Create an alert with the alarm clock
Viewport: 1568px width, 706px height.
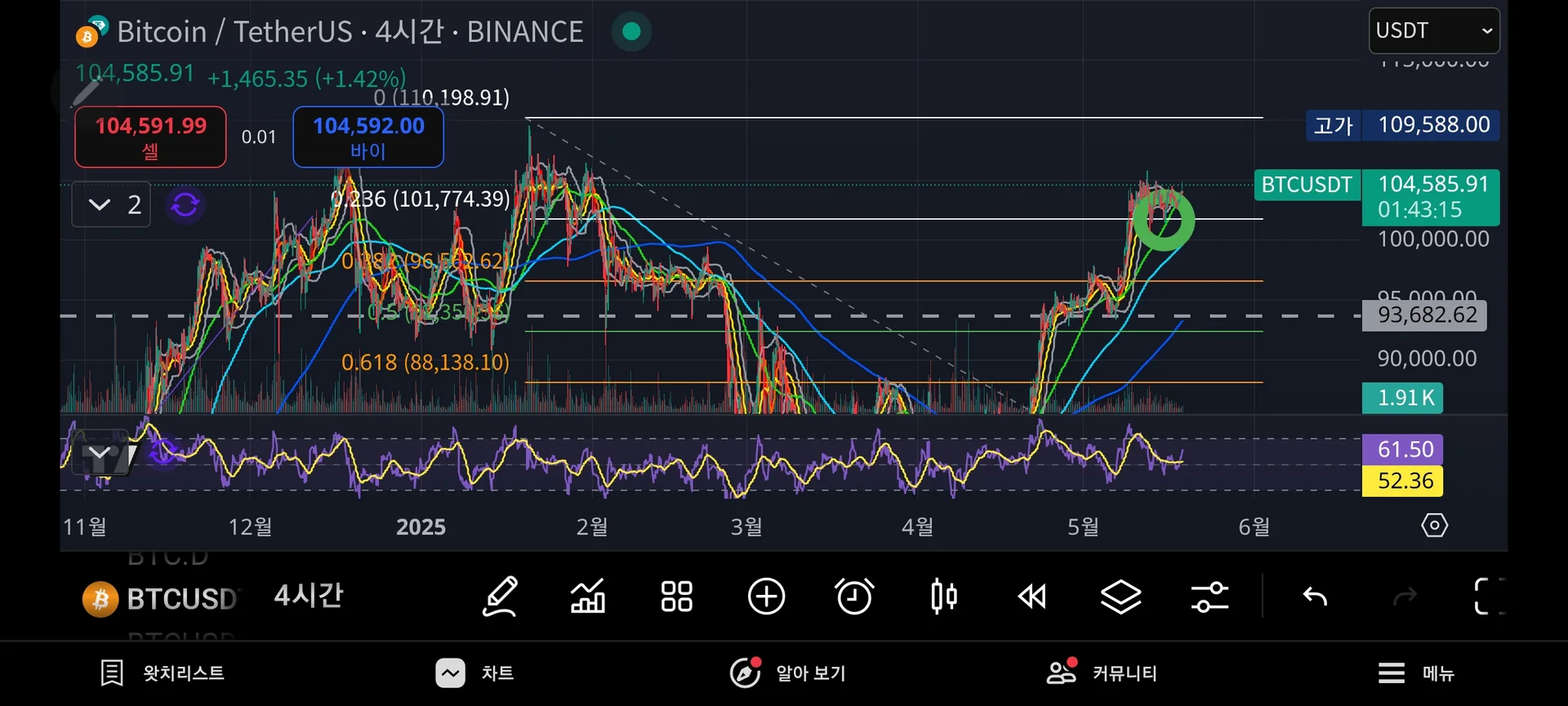(854, 597)
